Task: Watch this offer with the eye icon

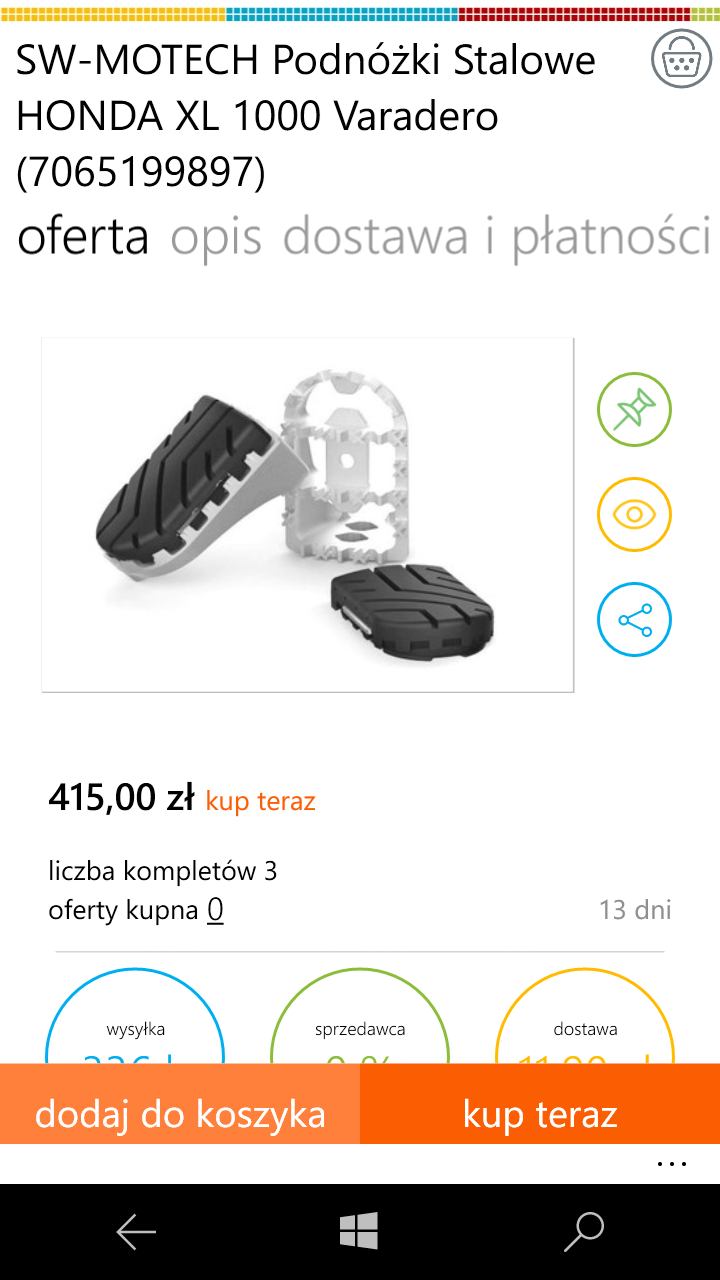Action: [x=634, y=515]
